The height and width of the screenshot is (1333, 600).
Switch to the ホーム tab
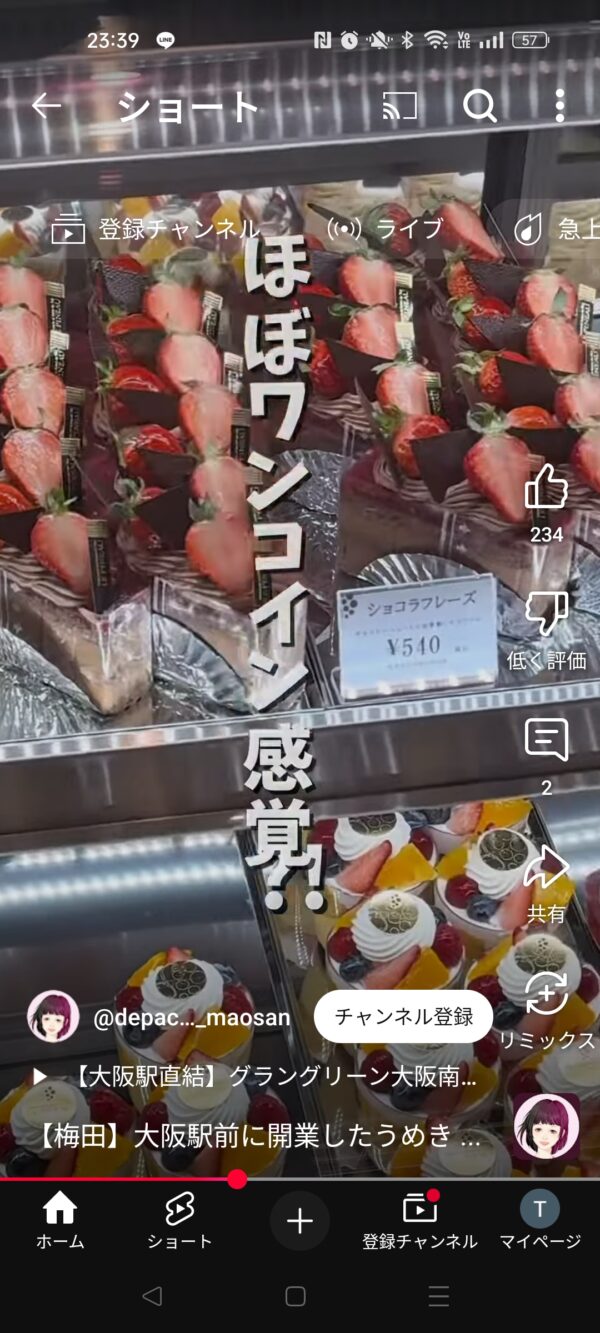click(x=60, y=1221)
